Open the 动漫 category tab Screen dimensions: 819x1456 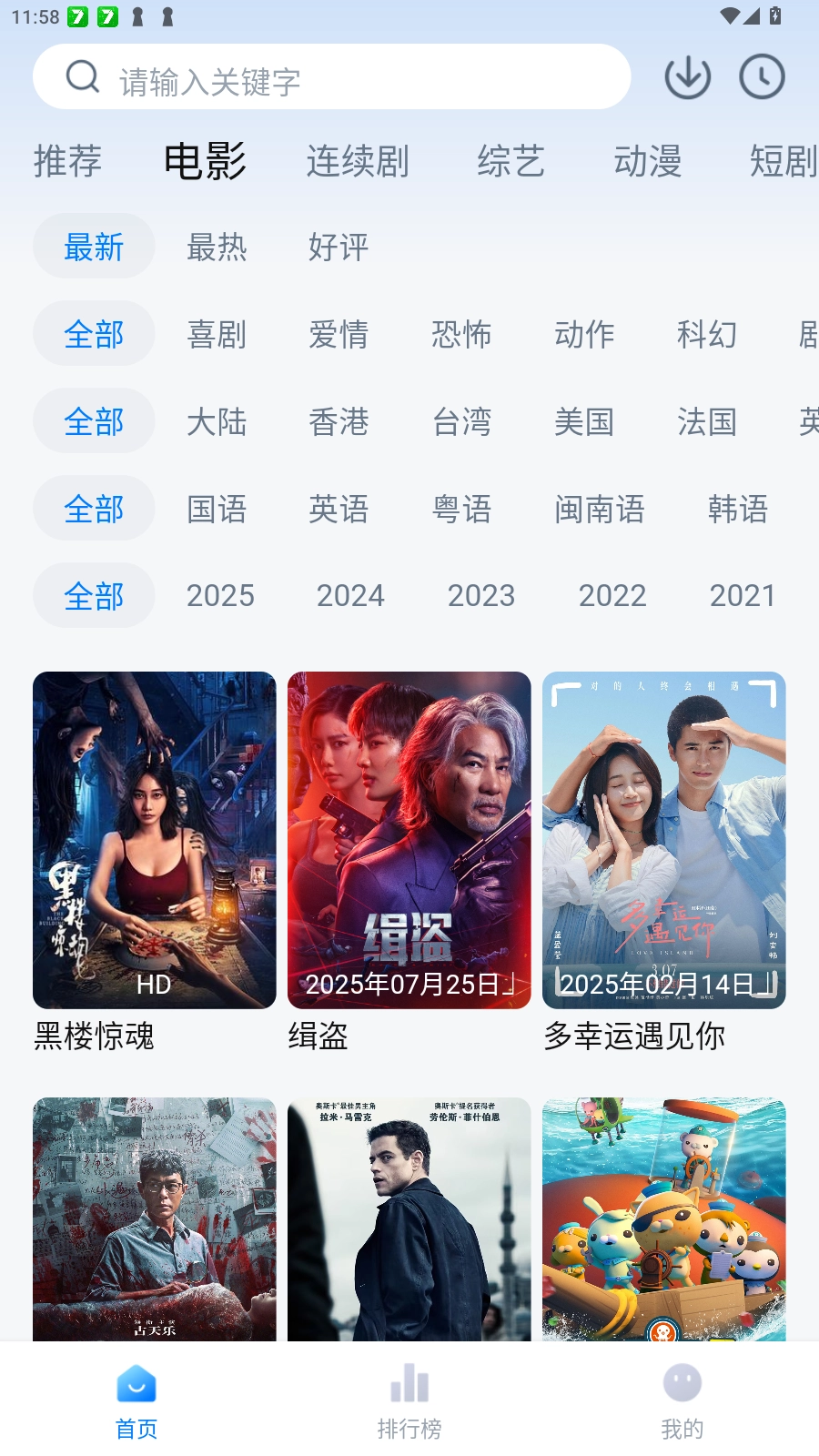click(x=647, y=161)
